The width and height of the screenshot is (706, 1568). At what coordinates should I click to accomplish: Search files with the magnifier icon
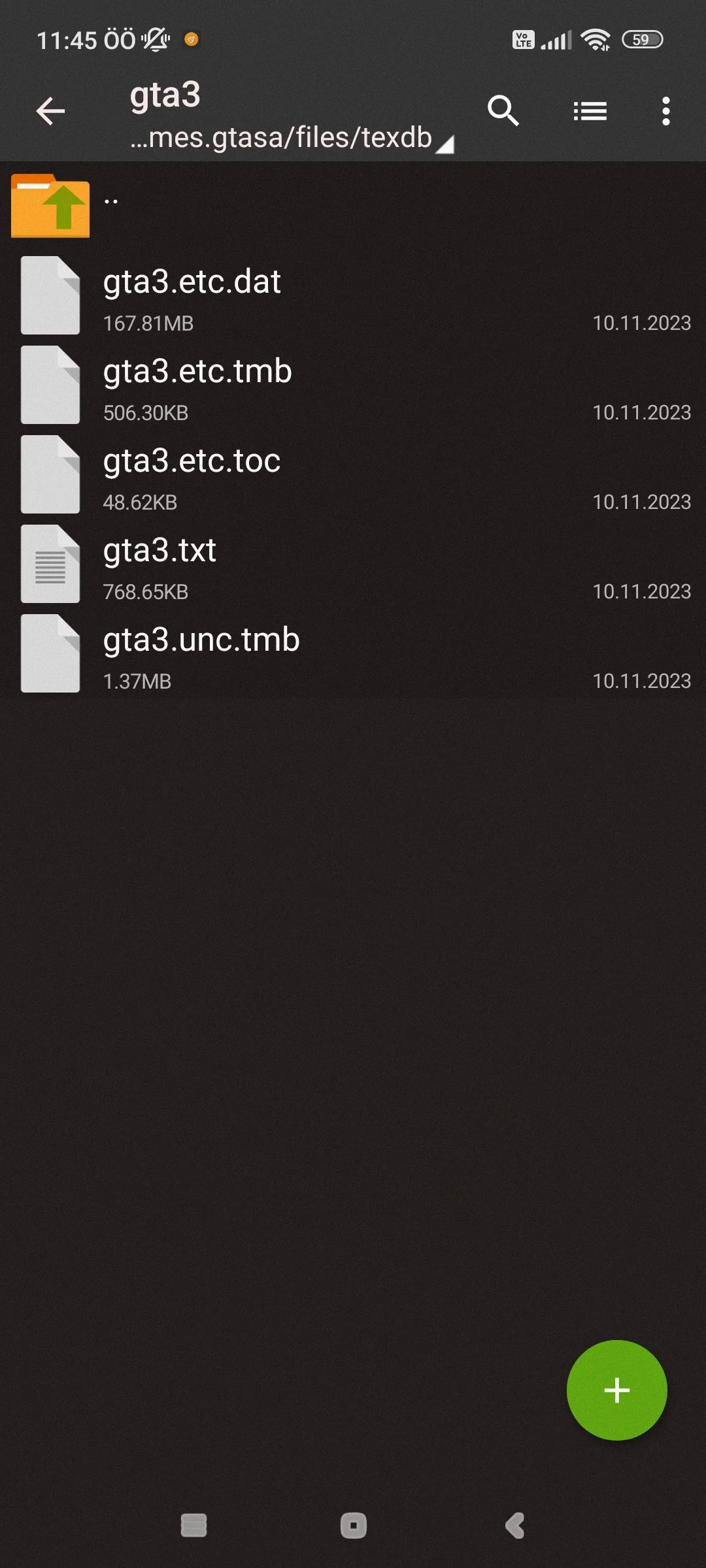coord(503,111)
